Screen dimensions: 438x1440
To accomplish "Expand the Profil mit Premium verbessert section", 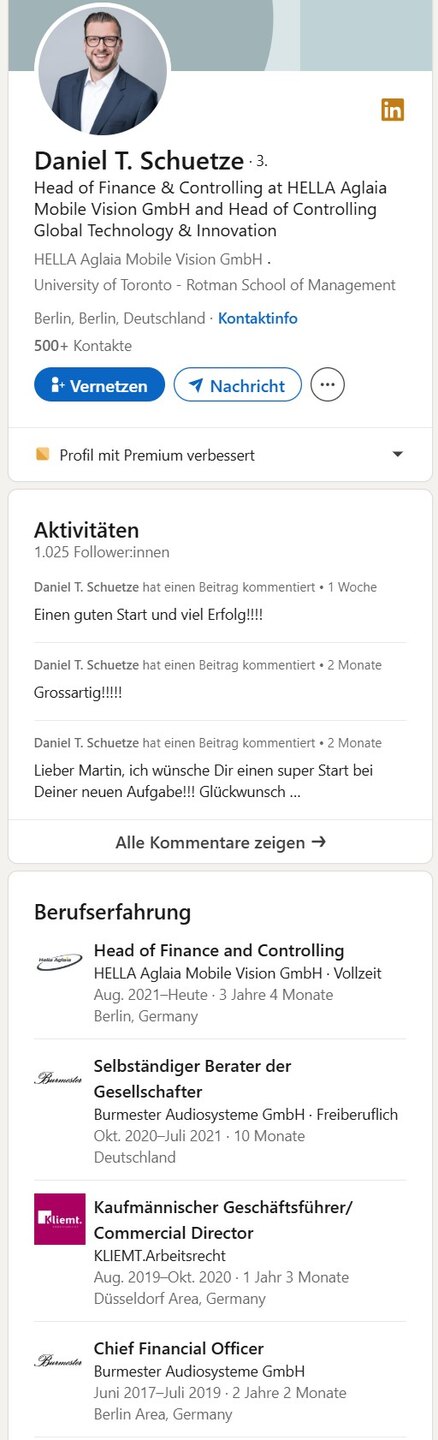I will [219, 455].
